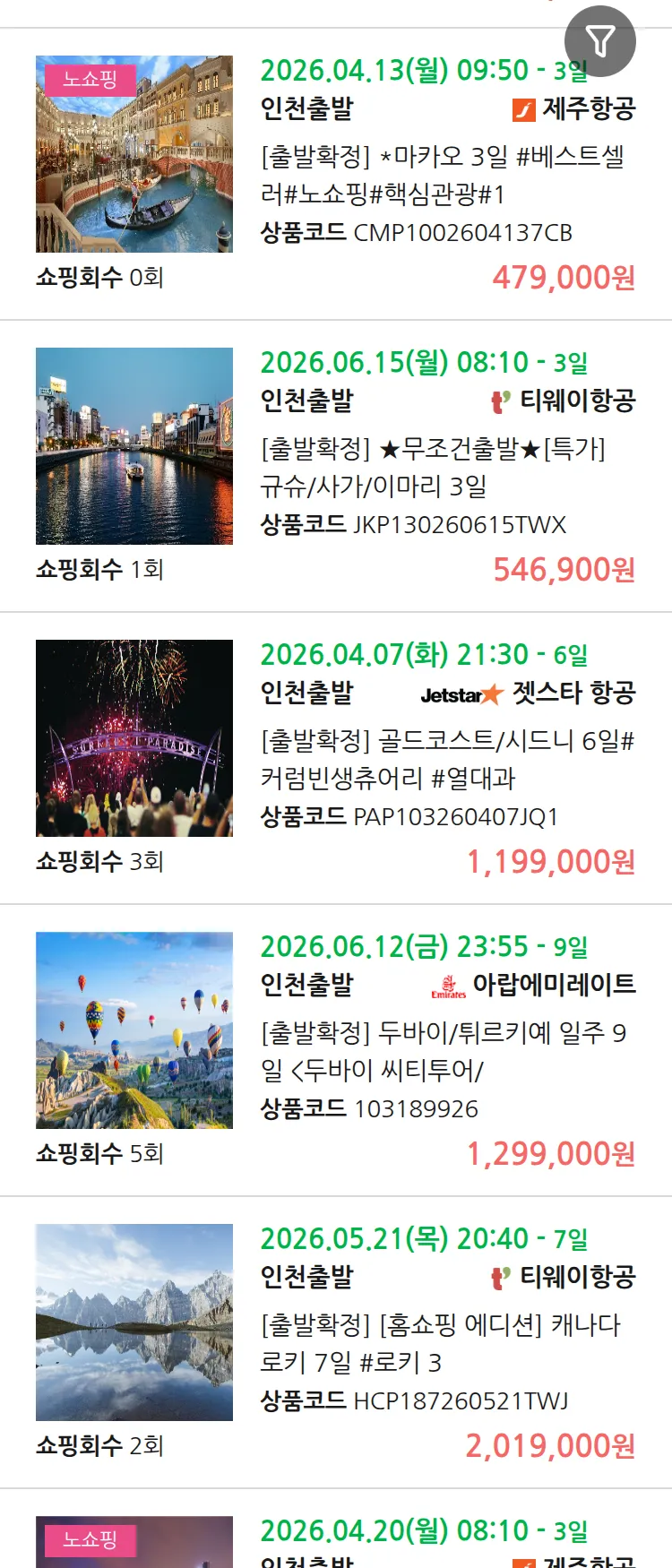View the Kyushu/Saga/Imari 3-day tour
This screenshot has height=1568, width=672.
433,467
